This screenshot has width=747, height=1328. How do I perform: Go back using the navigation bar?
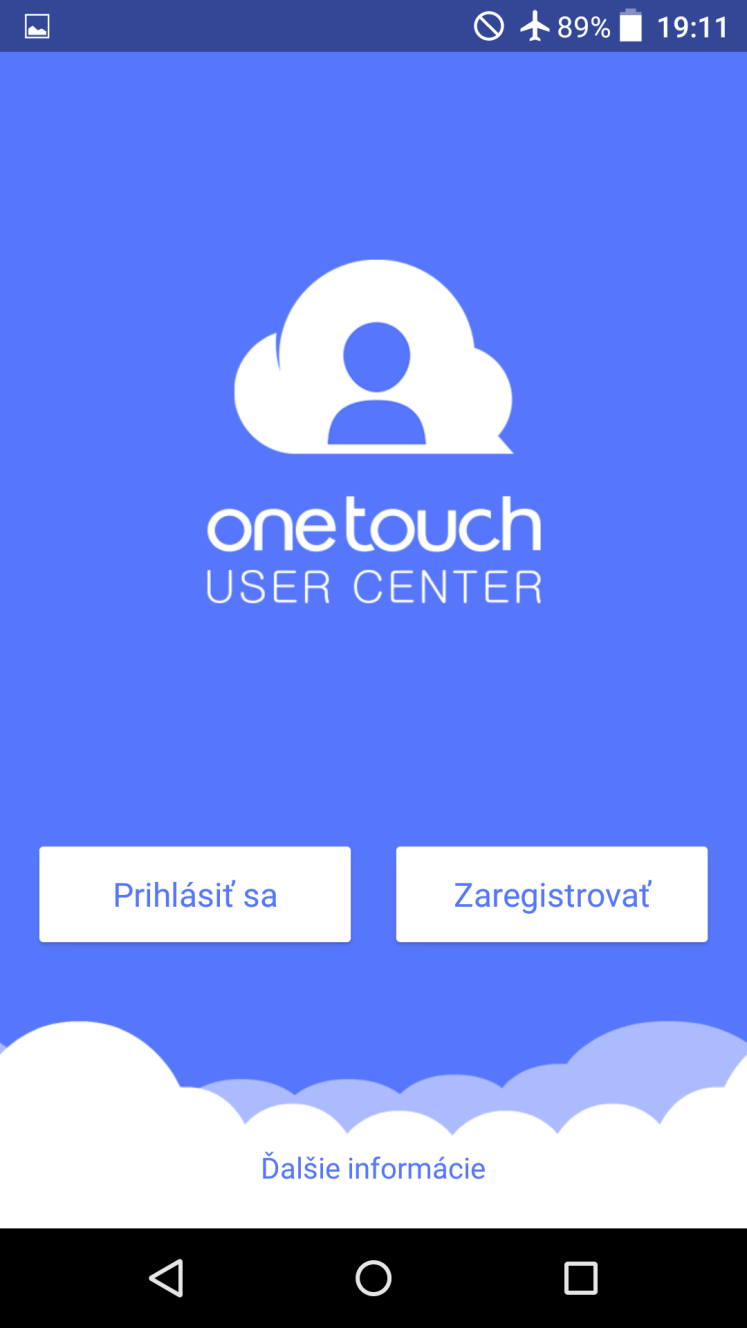pyautogui.click(x=166, y=1278)
